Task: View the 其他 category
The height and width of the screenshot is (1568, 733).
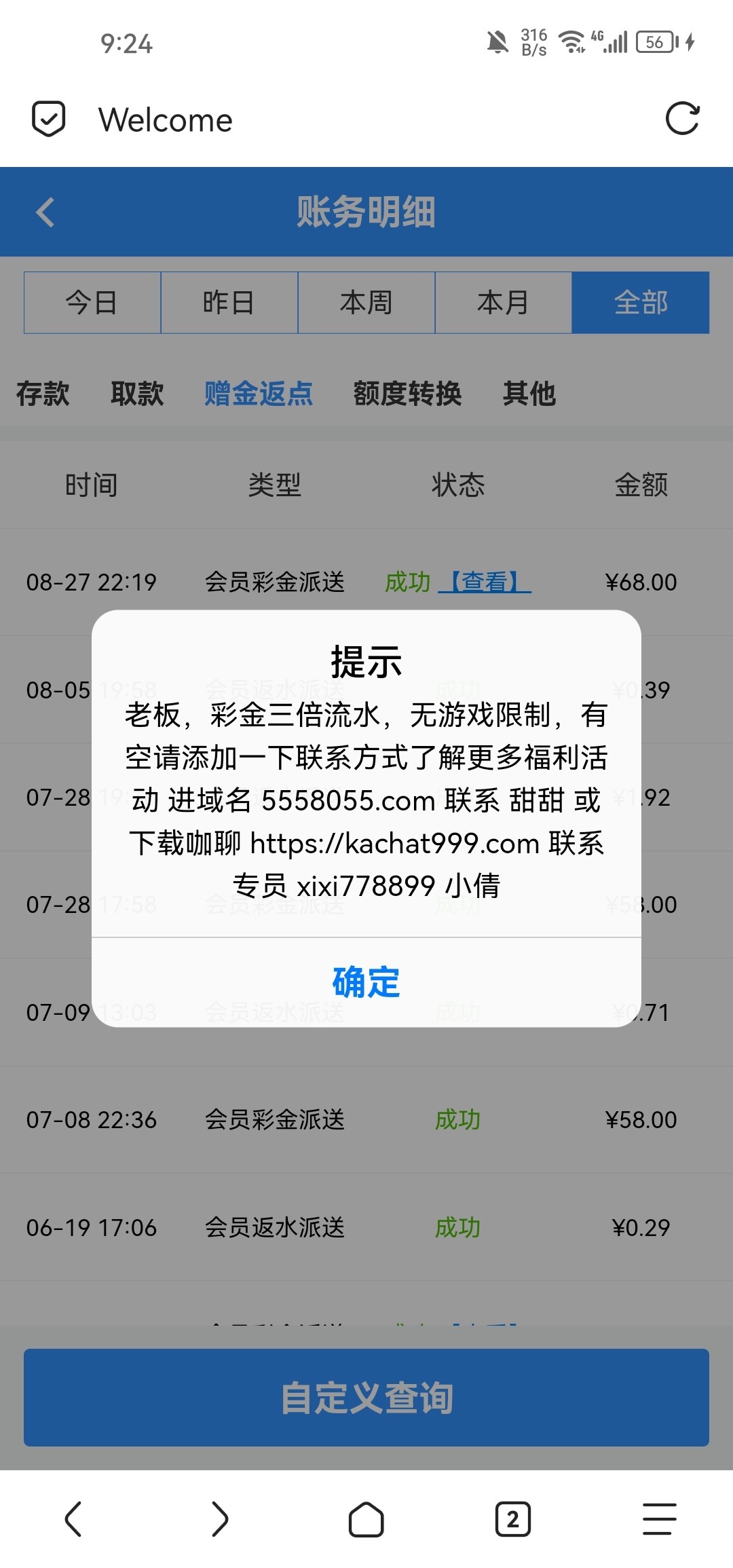Action: pyautogui.click(x=529, y=394)
